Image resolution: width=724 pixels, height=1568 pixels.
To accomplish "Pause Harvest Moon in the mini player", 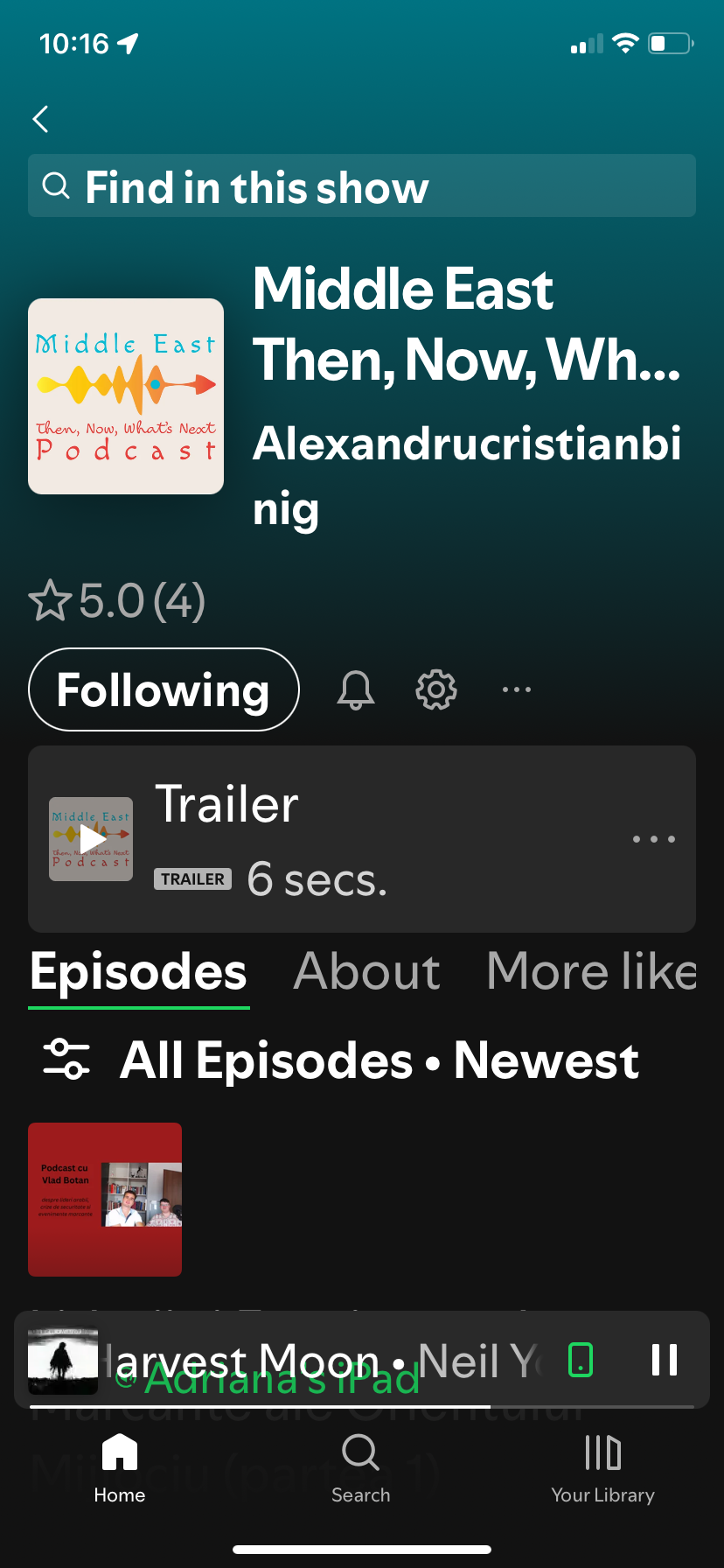I will 665,1360.
